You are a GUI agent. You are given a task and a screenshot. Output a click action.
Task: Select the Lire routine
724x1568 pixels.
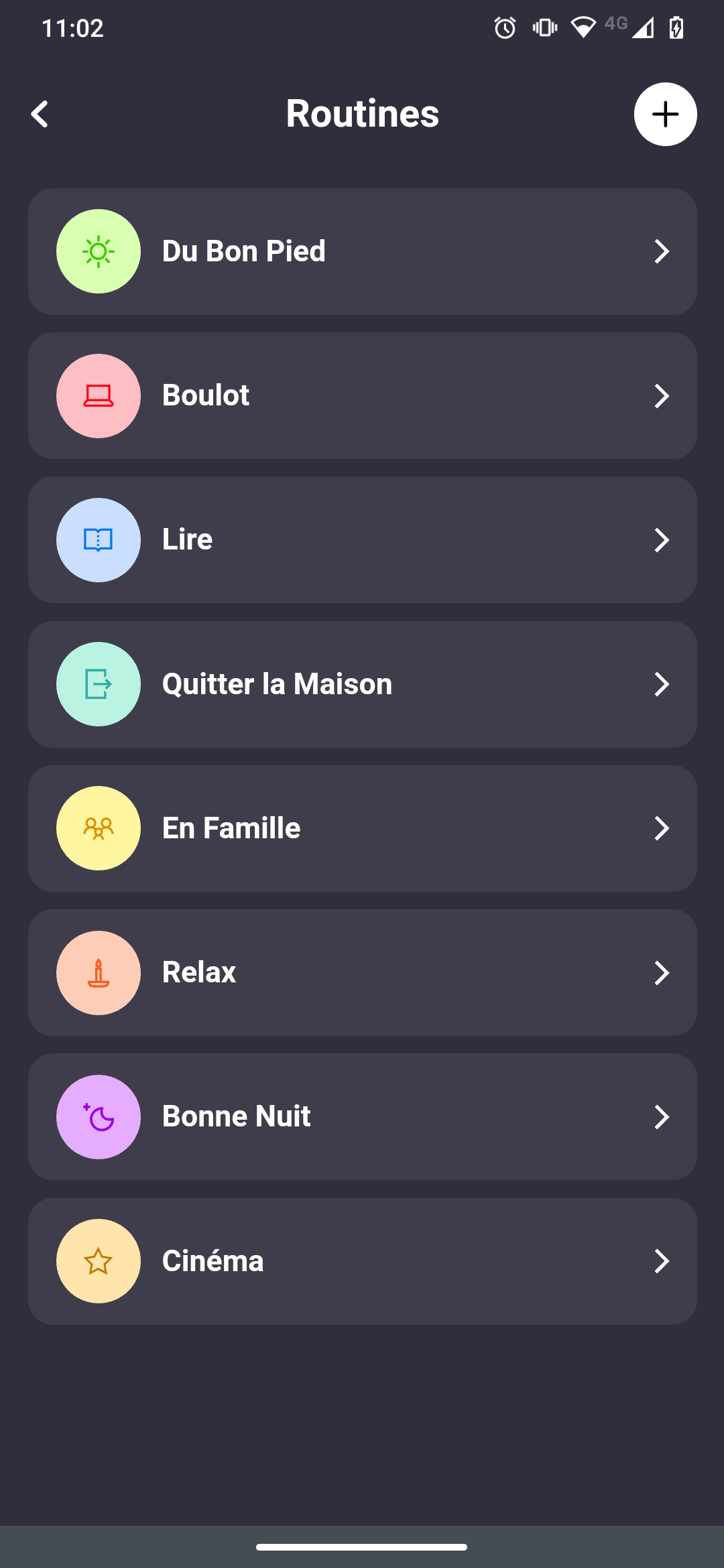pos(362,539)
